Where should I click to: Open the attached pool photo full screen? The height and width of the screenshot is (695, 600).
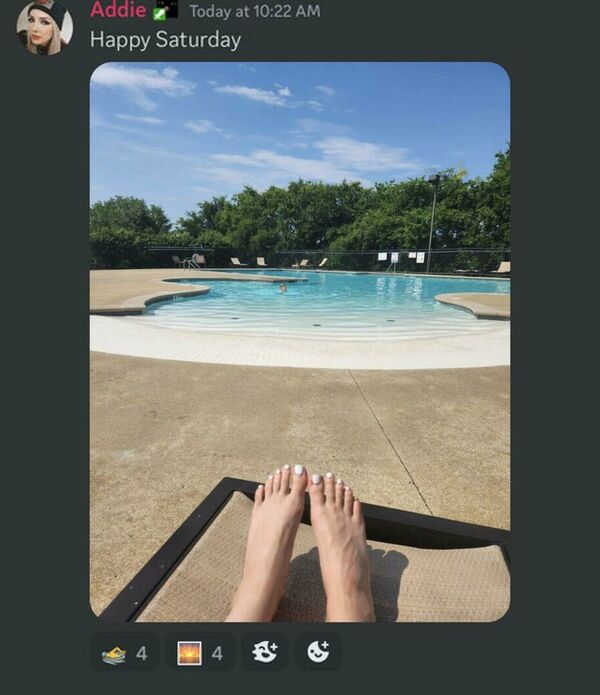(299, 340)
